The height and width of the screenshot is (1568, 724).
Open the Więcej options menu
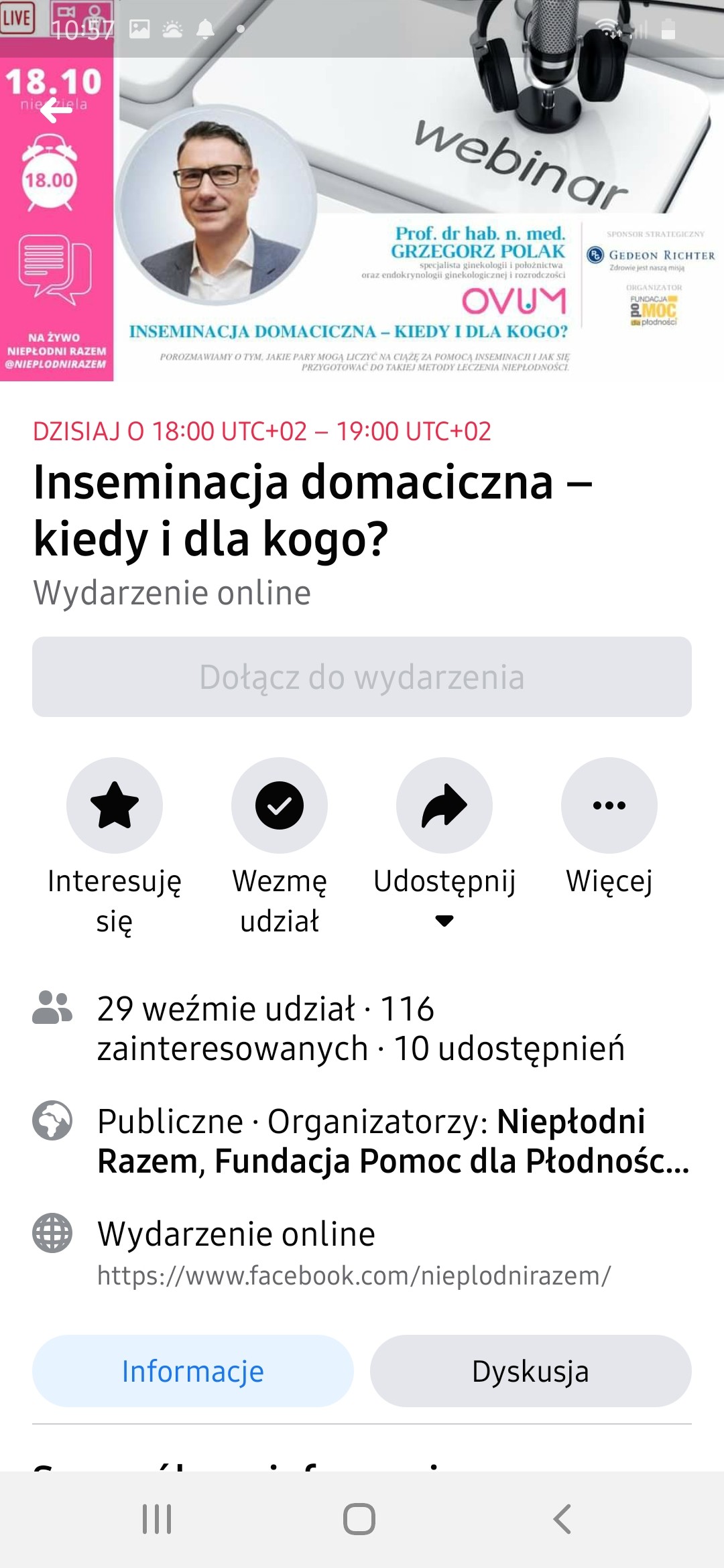(x=609, y=805)
